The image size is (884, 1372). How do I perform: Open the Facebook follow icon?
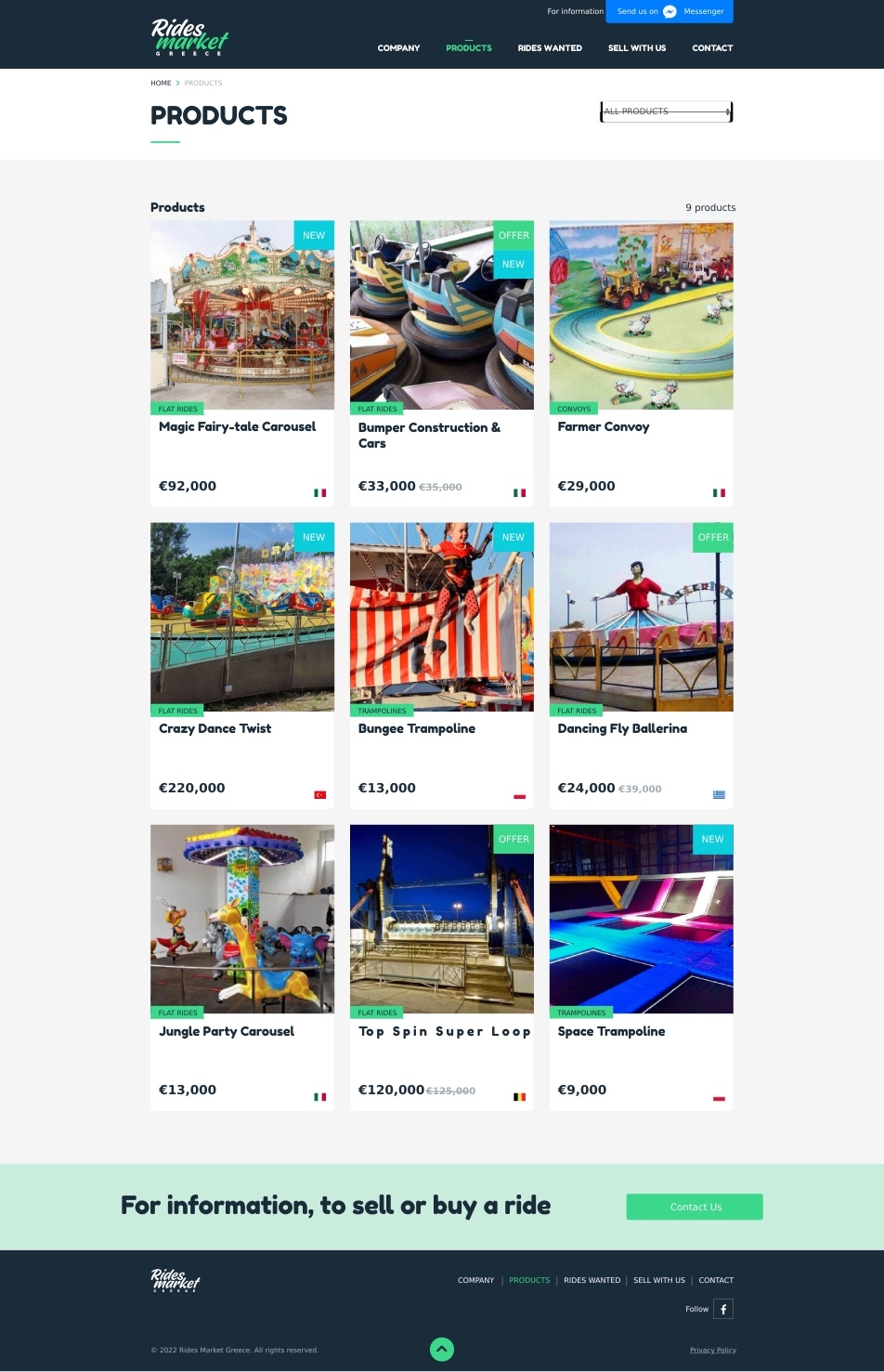723,1309
